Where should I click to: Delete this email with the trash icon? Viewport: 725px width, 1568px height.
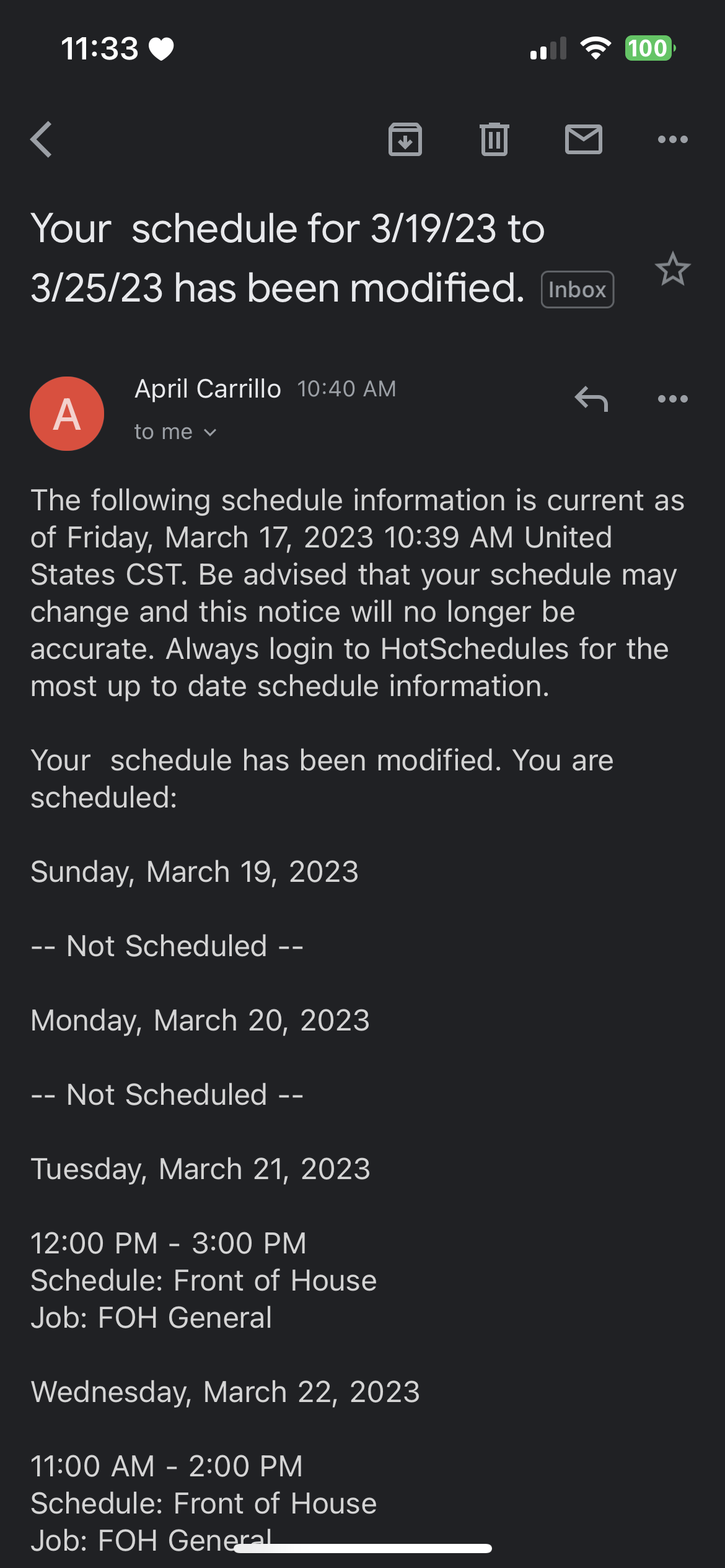coord(494,139)
